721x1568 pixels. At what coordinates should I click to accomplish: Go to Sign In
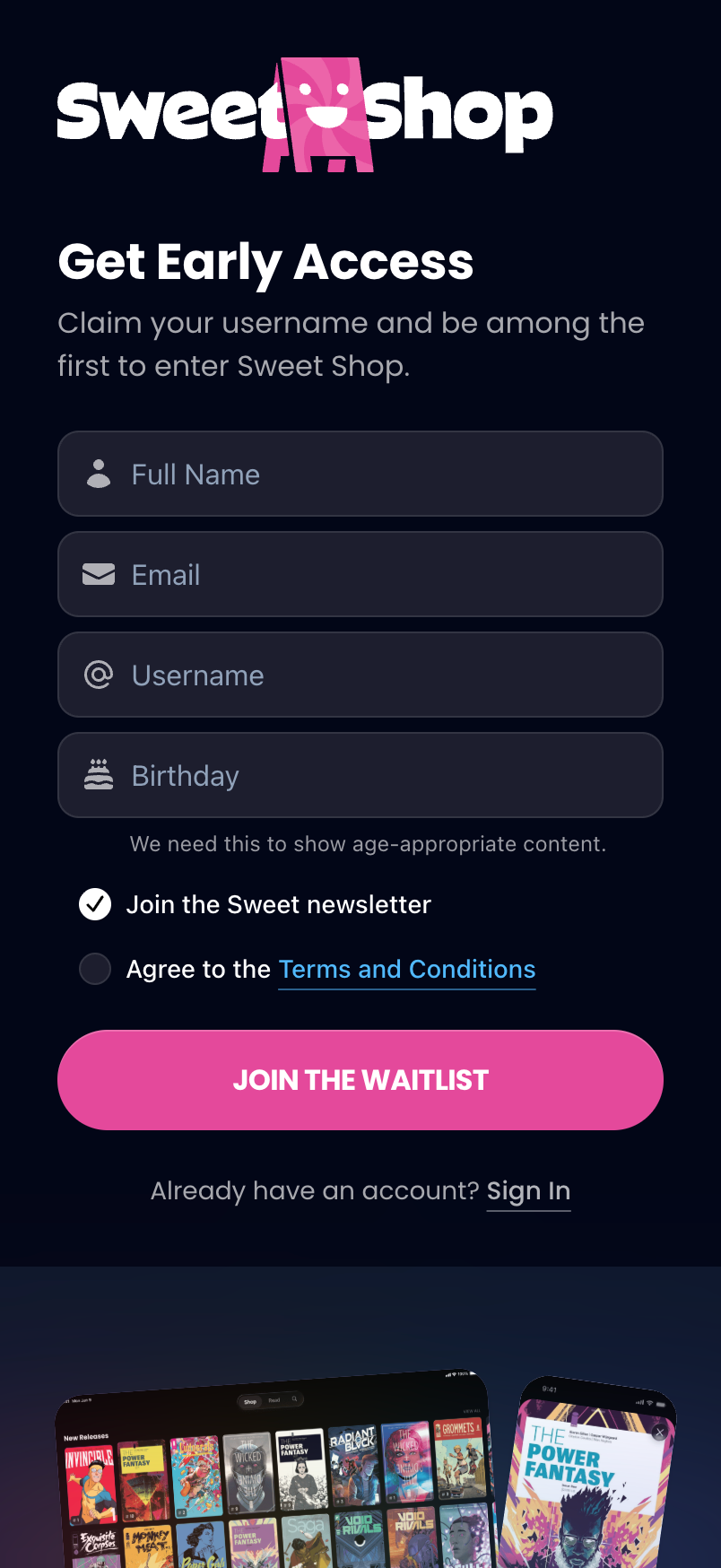(x=528, y=1191)
